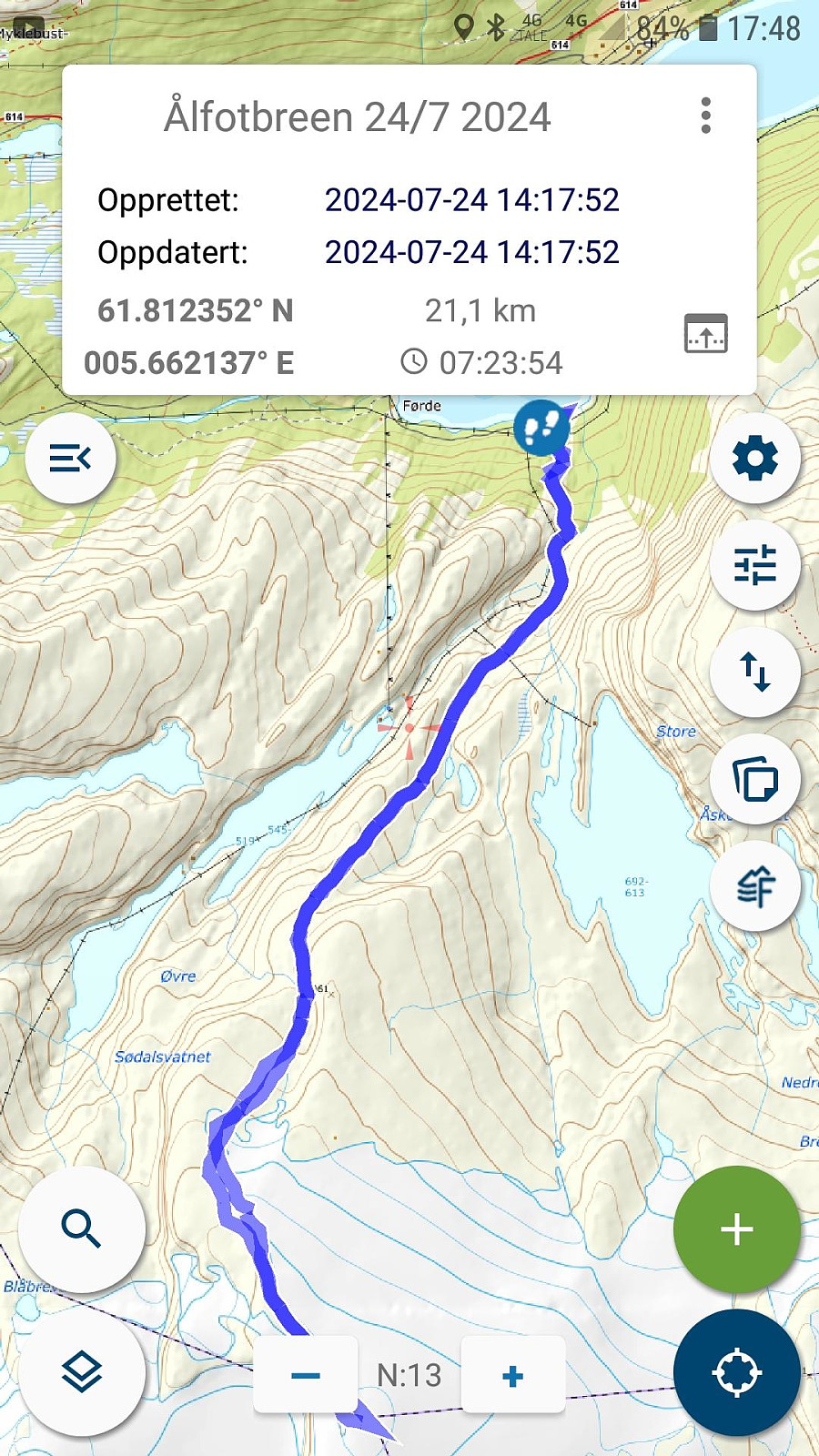Viewport: 819px width, 1456px height.
Task: Tap the up-down arrows import/export button
Action: (x=755, y=672)
